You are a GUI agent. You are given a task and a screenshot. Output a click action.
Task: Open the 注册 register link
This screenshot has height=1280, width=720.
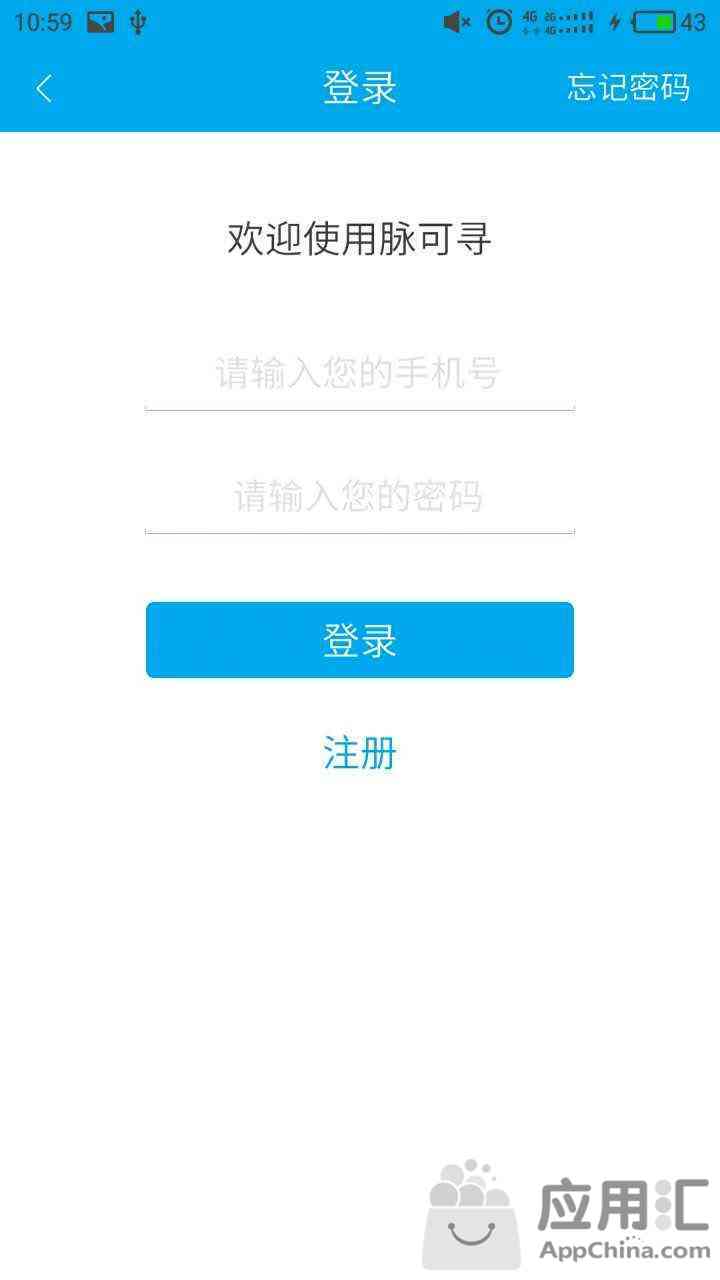pos(360,753)
